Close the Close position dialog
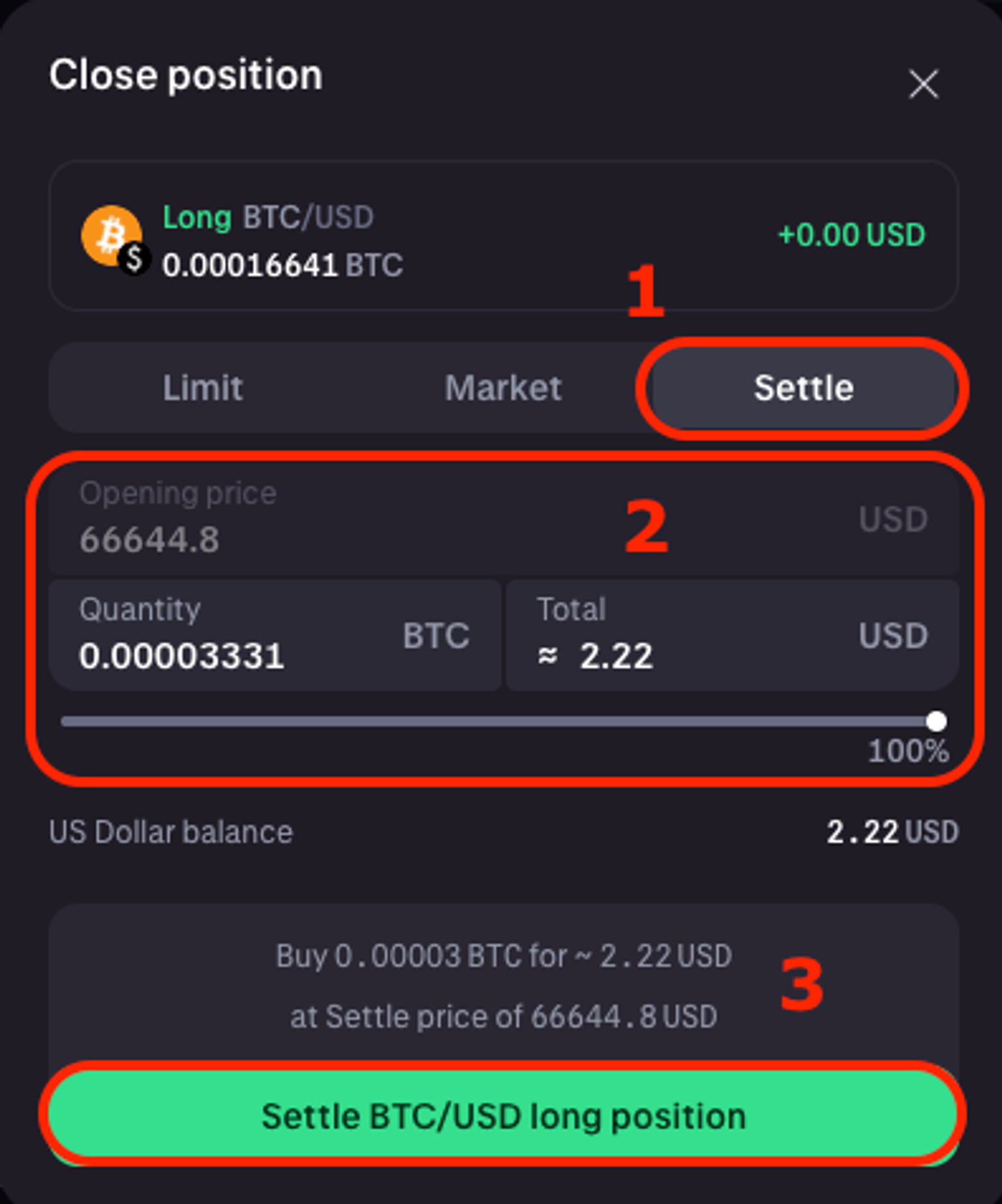 coord(923,84)
